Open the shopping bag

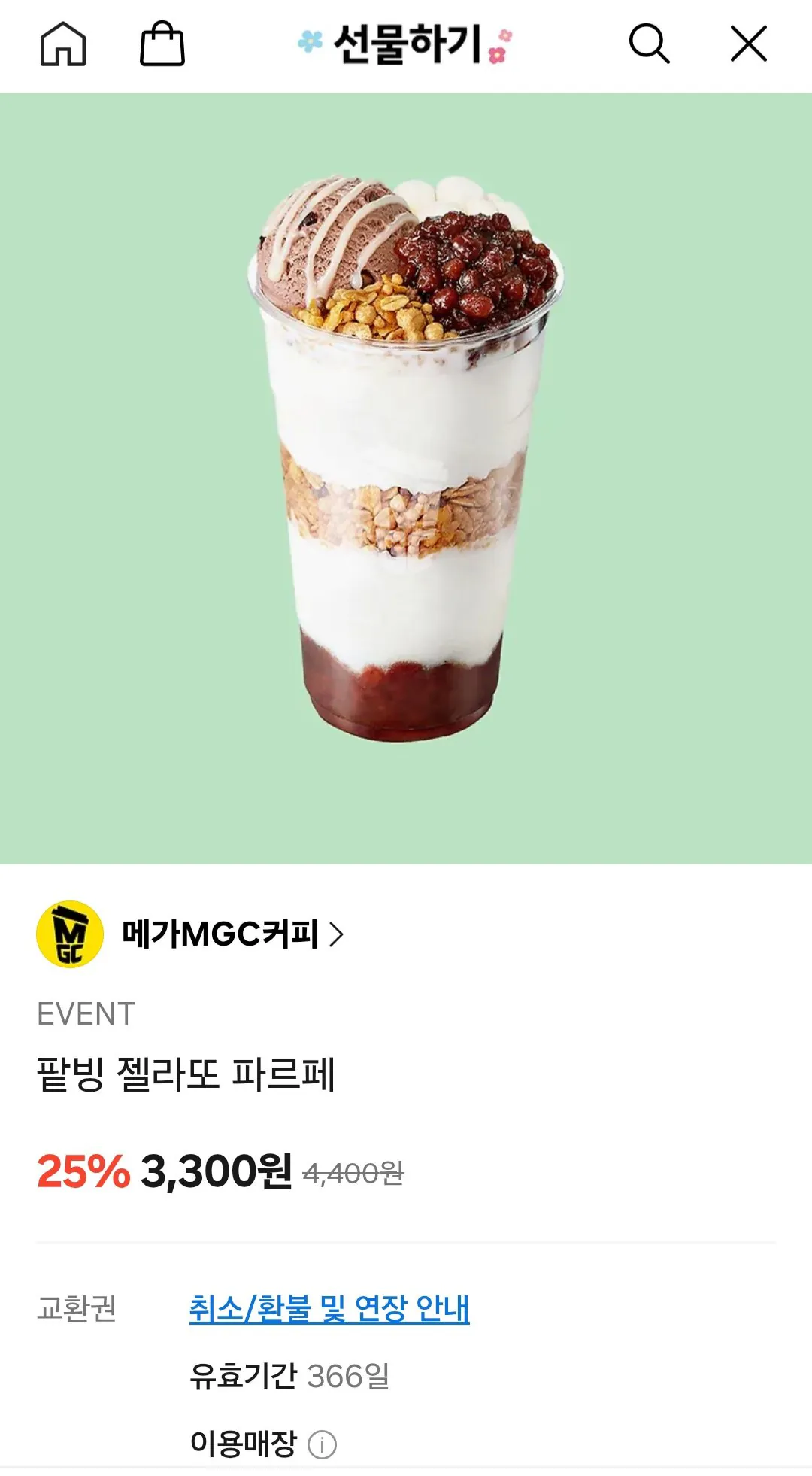pos(162,44)
